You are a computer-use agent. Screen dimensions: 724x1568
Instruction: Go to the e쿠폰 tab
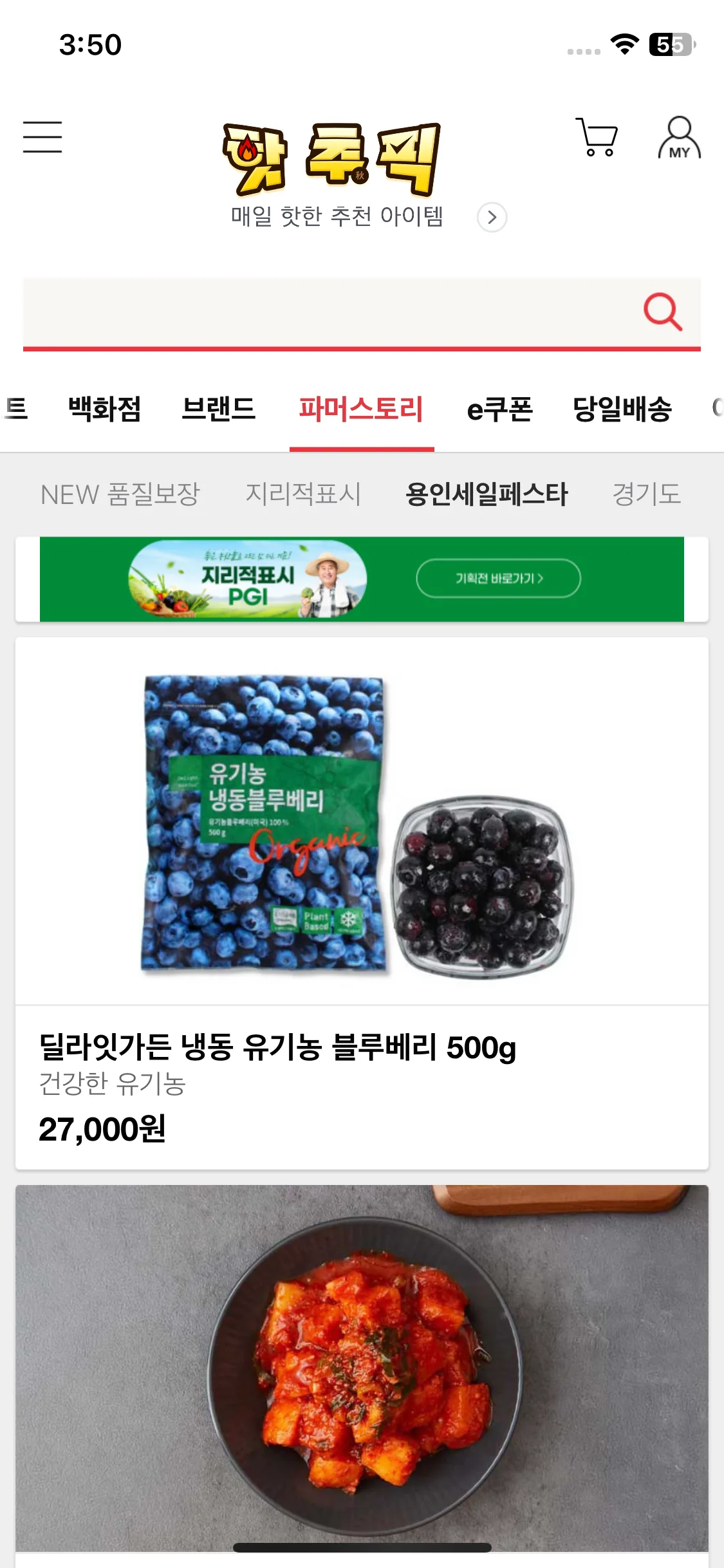tap(500, 409)
